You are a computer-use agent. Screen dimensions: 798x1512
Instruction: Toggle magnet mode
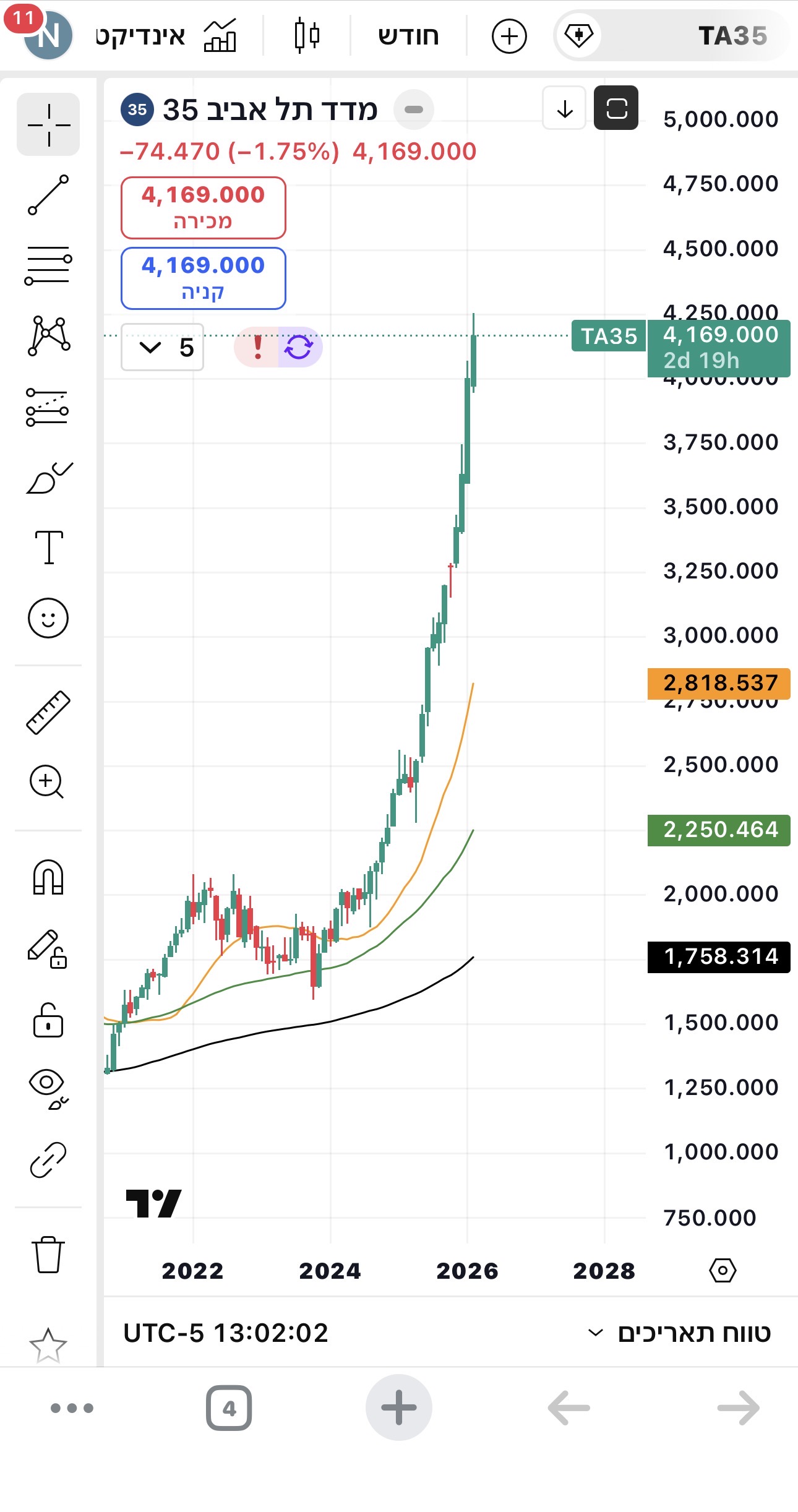pyautogui.click(x=48, y=877)
